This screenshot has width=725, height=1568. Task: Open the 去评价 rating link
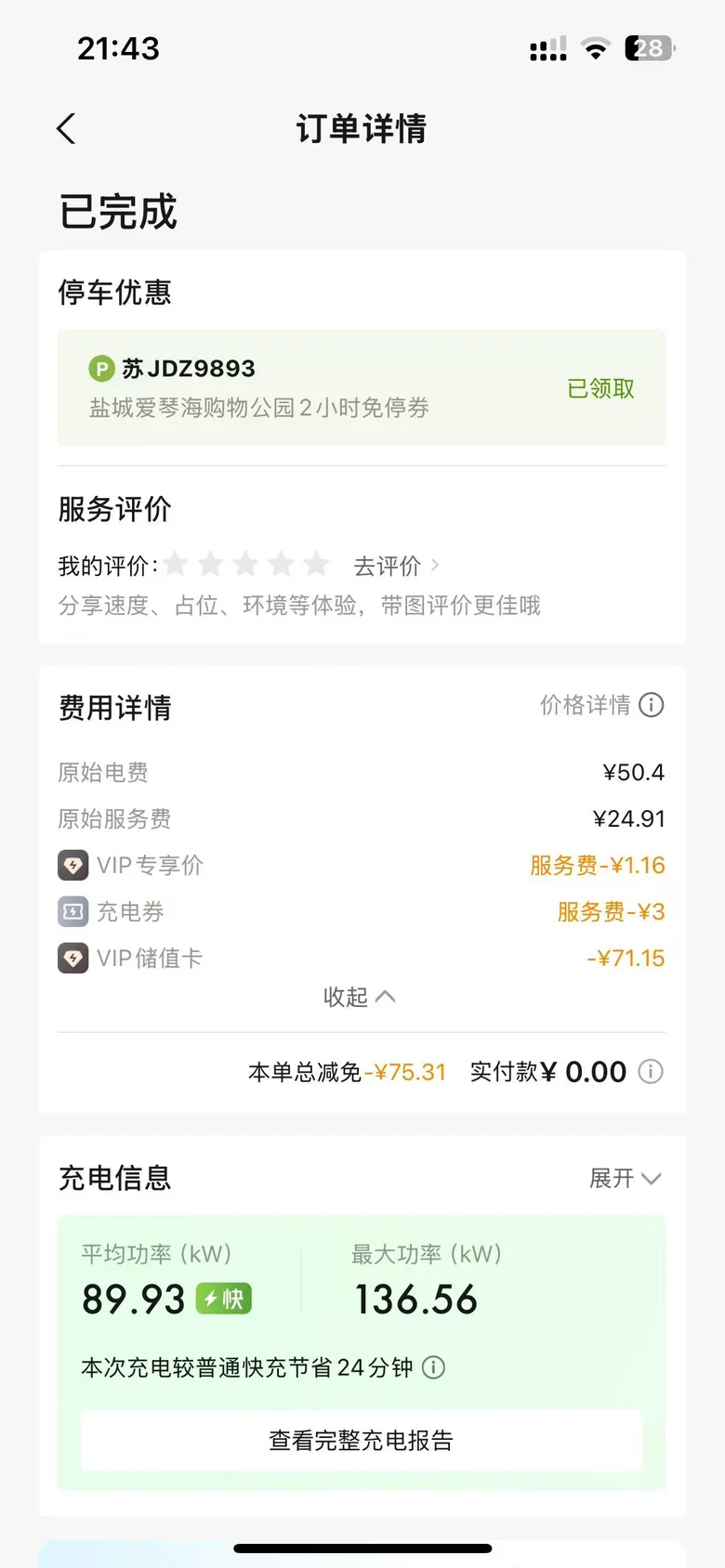[396, 565]
